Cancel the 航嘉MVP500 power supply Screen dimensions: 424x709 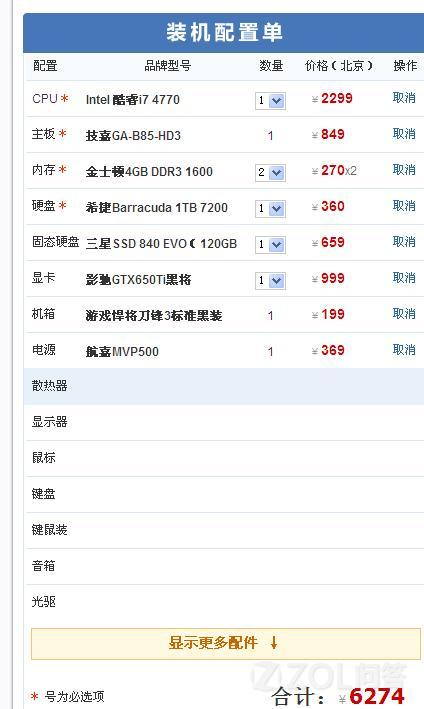pos(404,350)
